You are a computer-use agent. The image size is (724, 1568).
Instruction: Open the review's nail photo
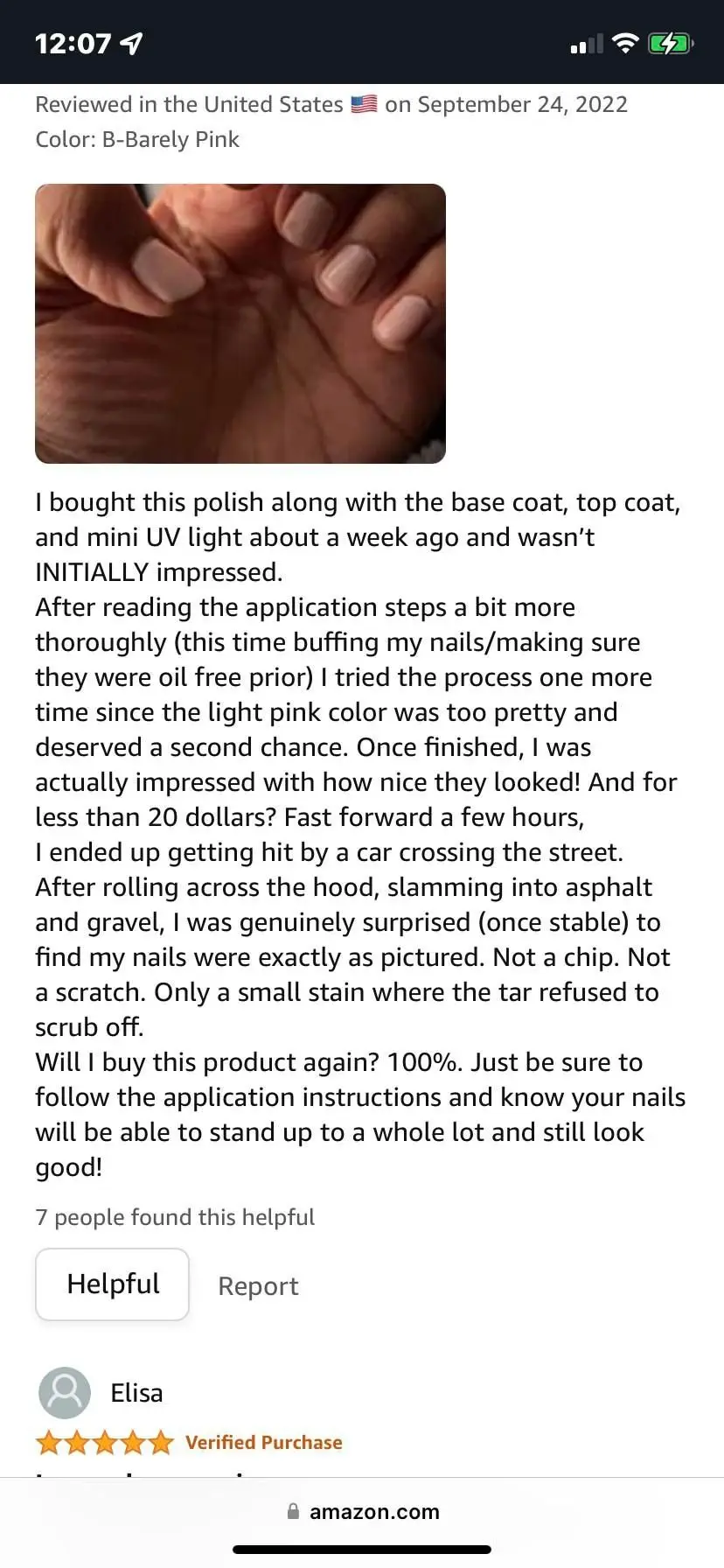(x=240, y=323)
